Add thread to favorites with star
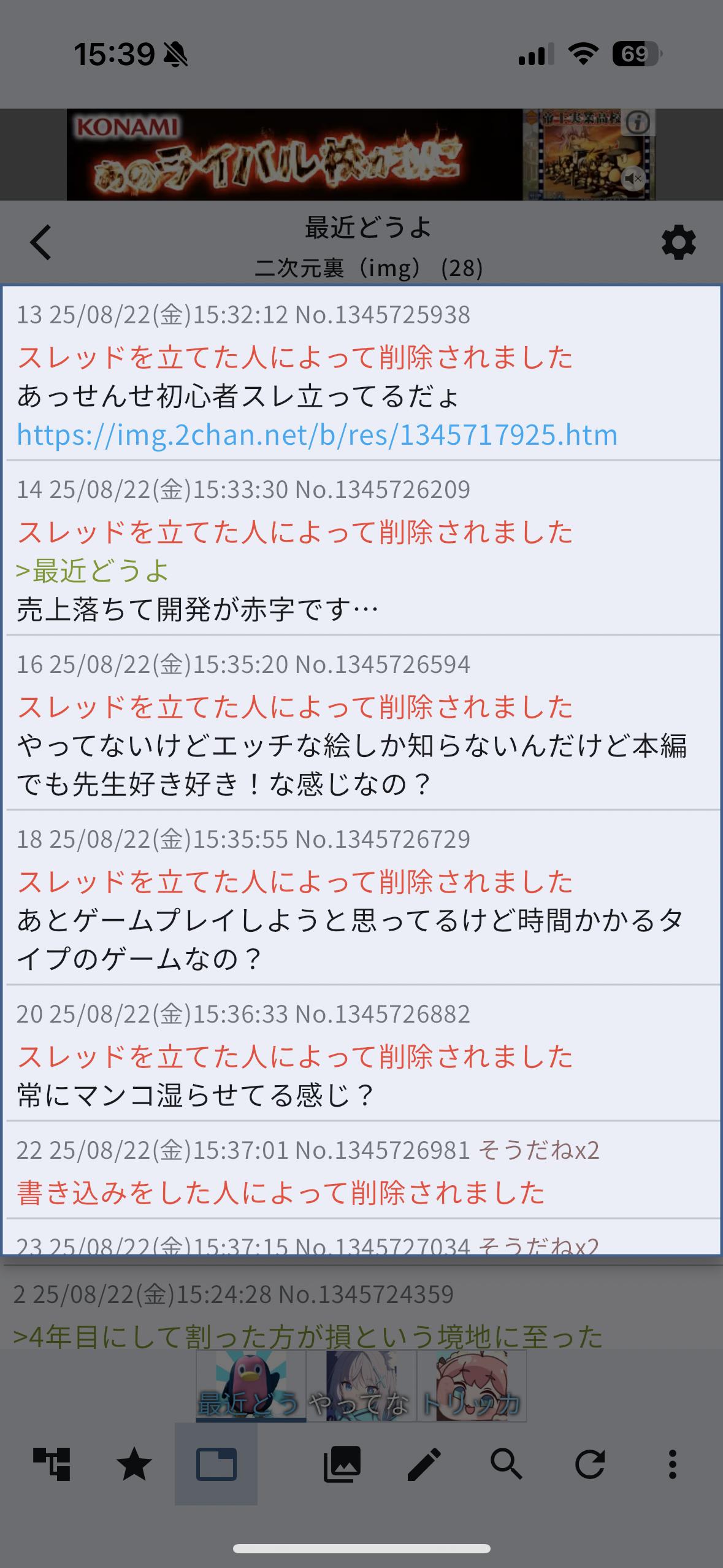Screen dimensions: 723x1568 tap(134, 1464)
